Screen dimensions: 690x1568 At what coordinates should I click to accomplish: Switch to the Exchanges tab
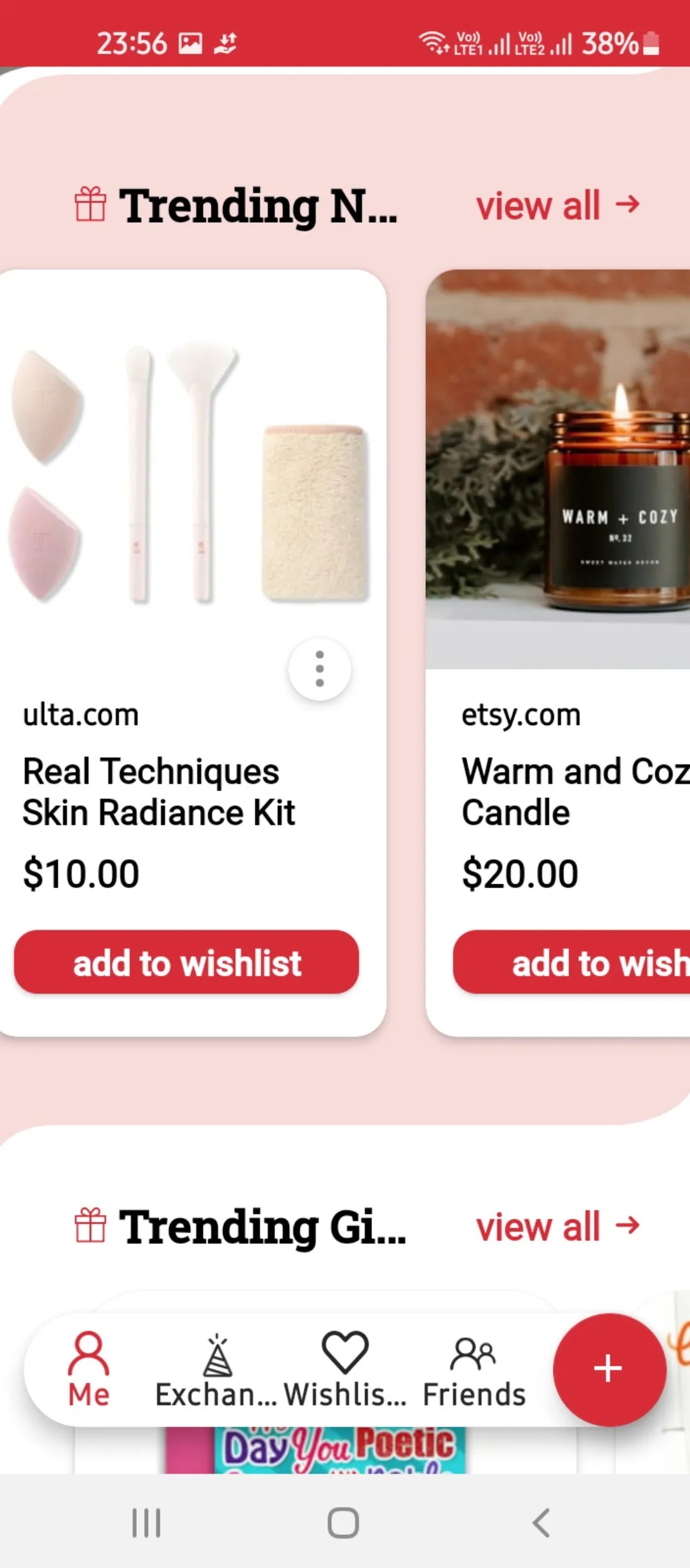216,1370
